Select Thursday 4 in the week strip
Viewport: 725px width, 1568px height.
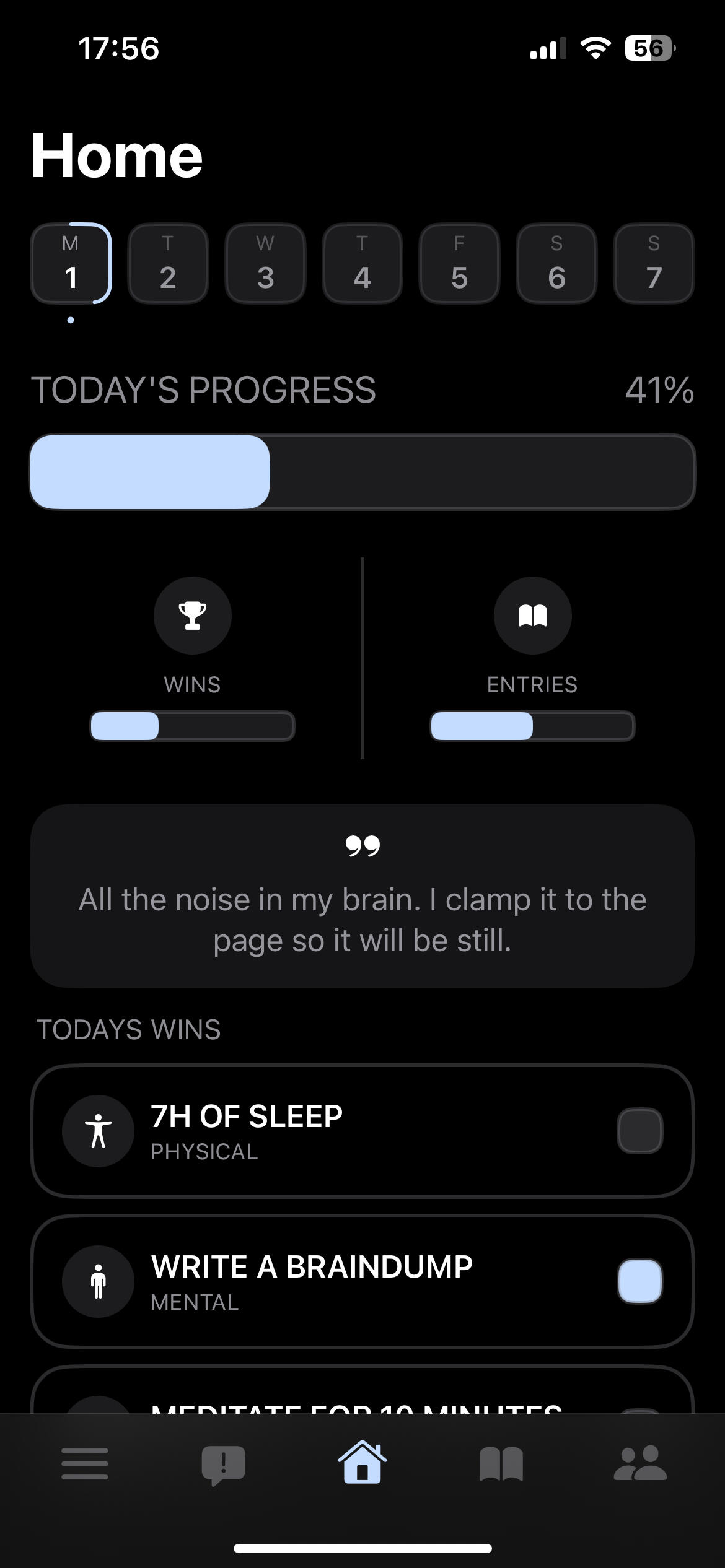point(362,264)
